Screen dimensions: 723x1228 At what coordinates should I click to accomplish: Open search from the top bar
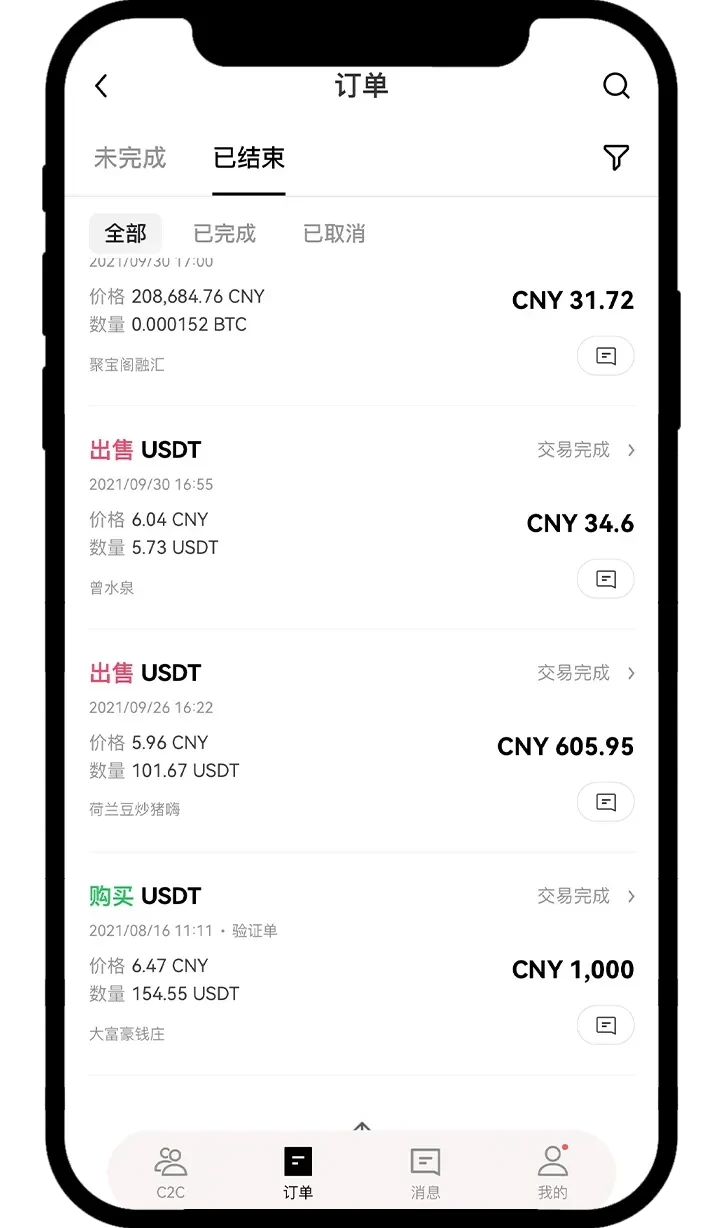tap(616, 87)
